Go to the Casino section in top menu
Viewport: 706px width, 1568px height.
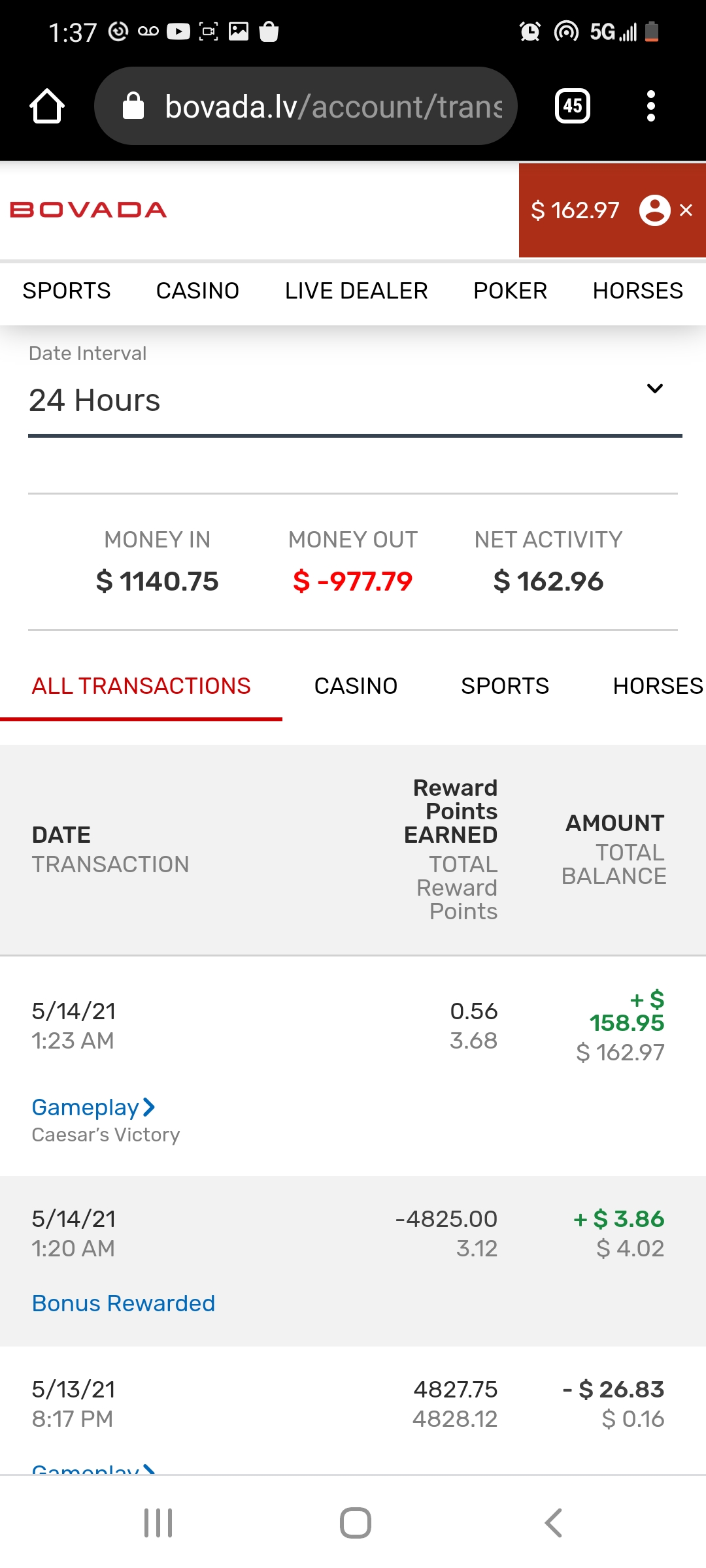tap(197, 291)
